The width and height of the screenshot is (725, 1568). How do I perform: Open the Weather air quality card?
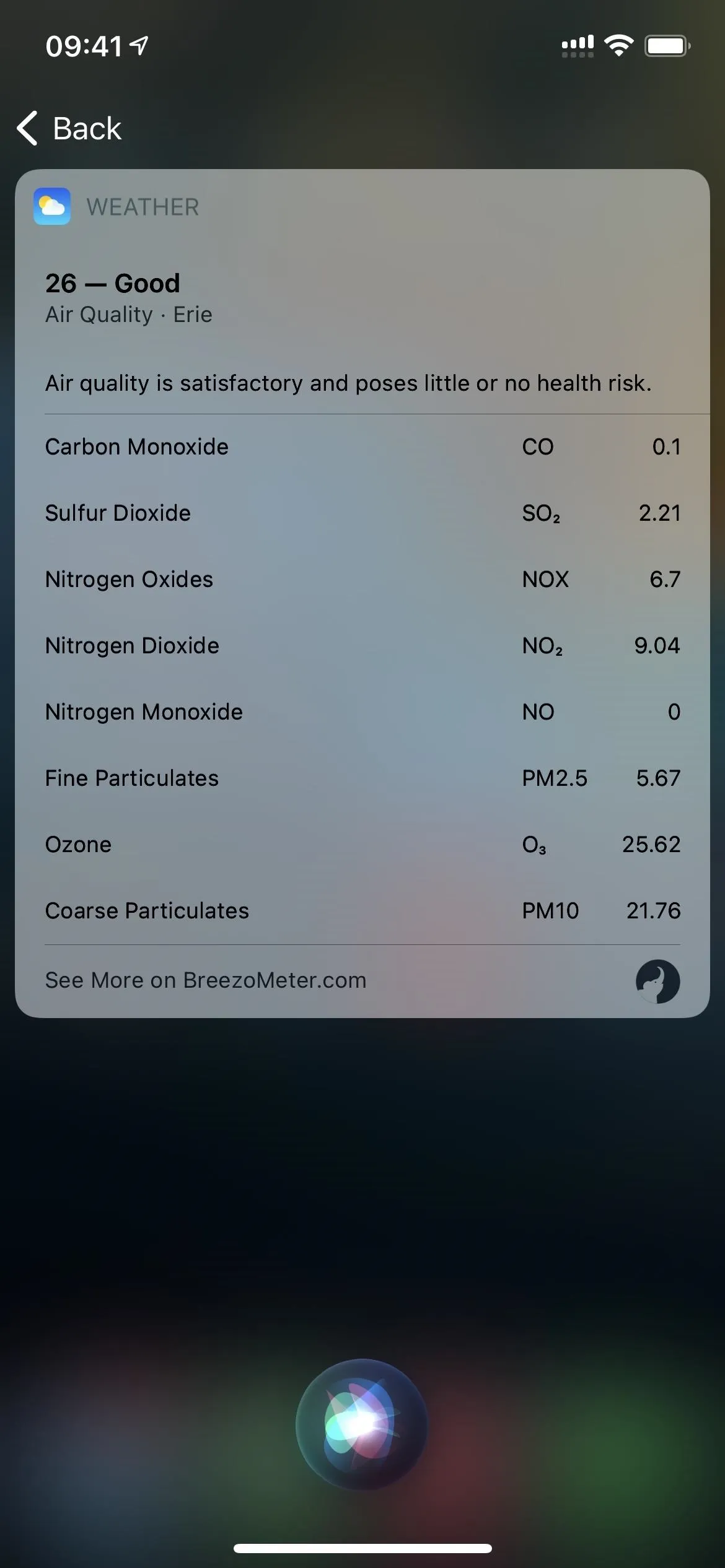(362, 593)
